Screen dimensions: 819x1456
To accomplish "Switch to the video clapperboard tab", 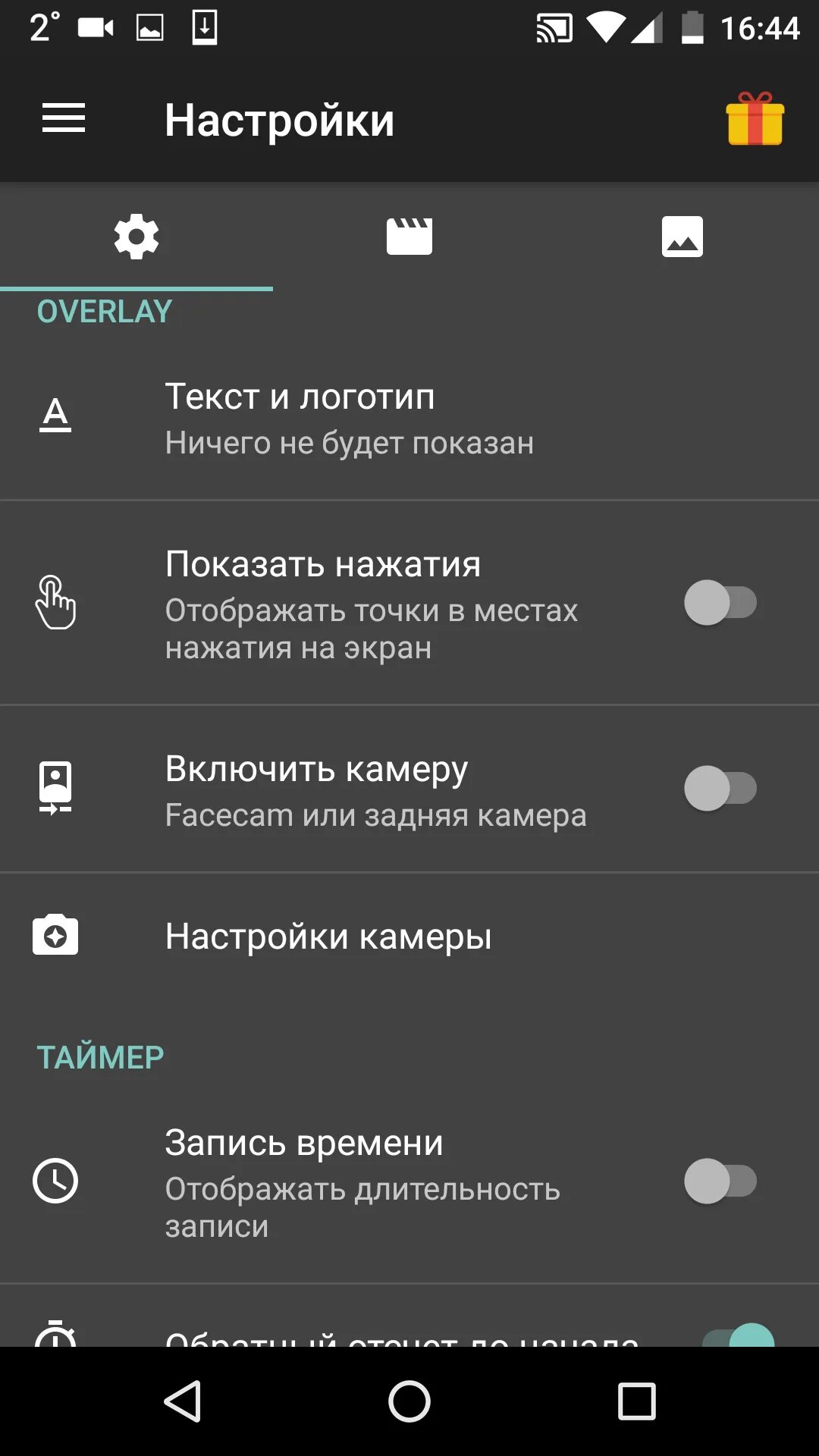I will (409, 237).
